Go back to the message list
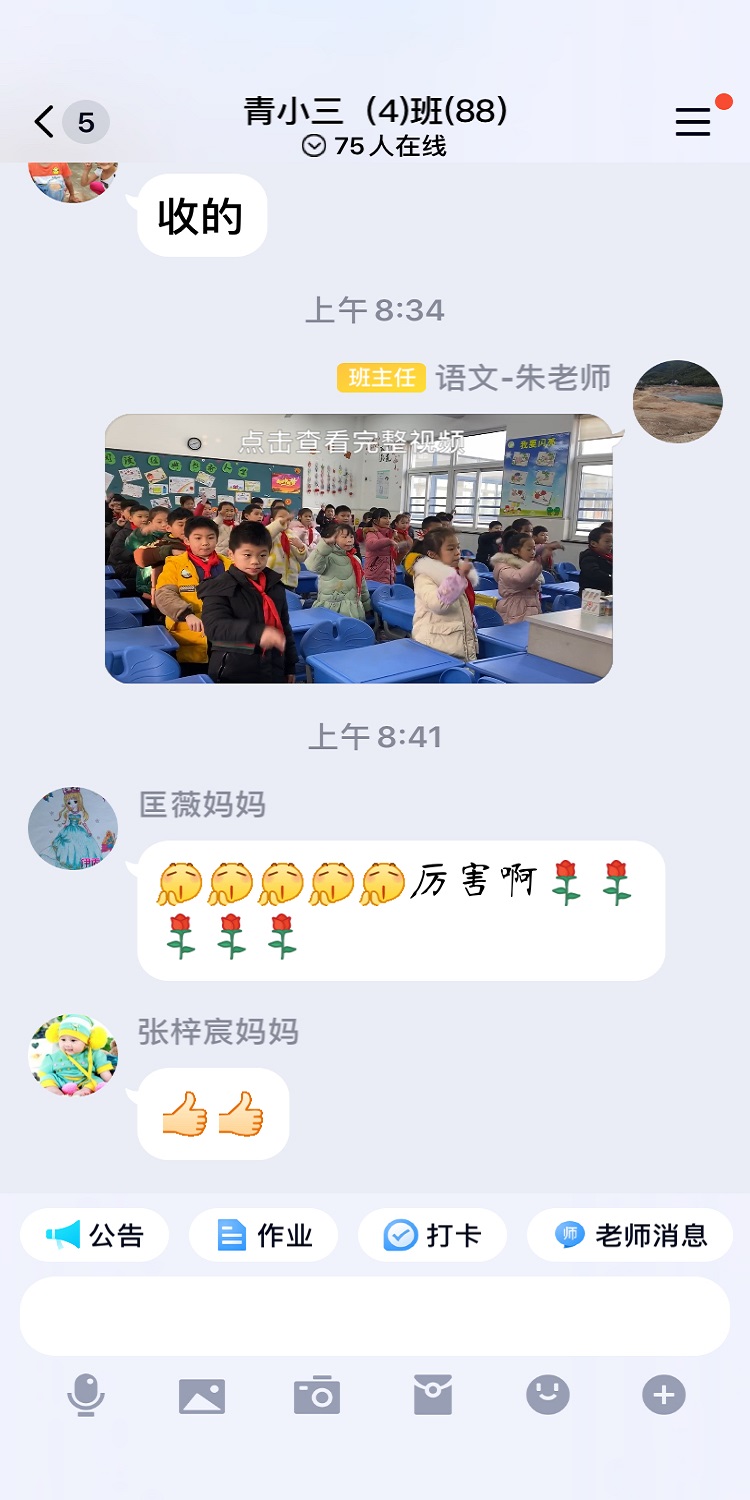This screenshot has width=750, height=1500. pyautogui.click(x=45, y=122)
